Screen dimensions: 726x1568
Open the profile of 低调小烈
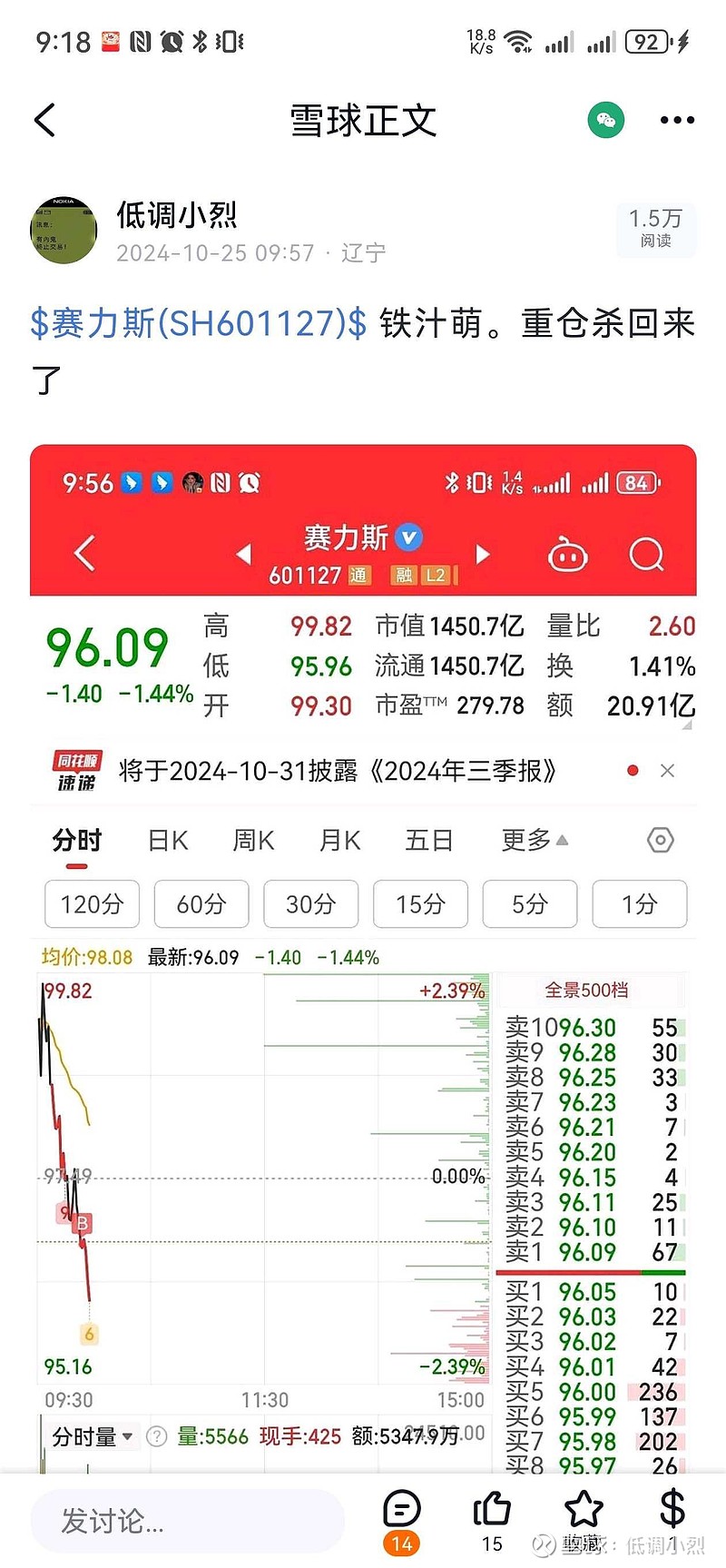(x=177, y=215)
